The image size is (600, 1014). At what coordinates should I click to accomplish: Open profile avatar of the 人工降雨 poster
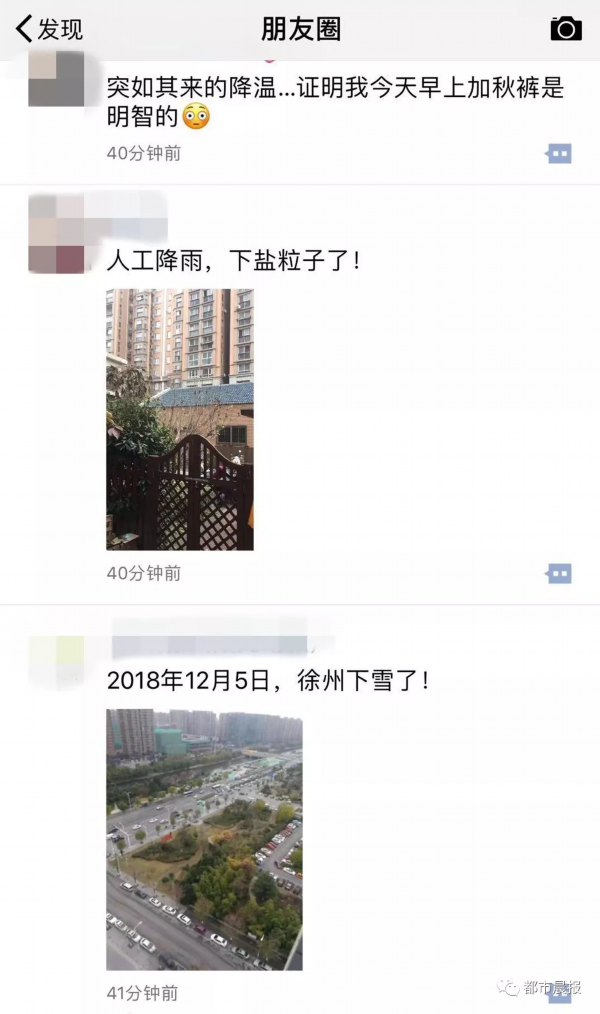[56, 233]
